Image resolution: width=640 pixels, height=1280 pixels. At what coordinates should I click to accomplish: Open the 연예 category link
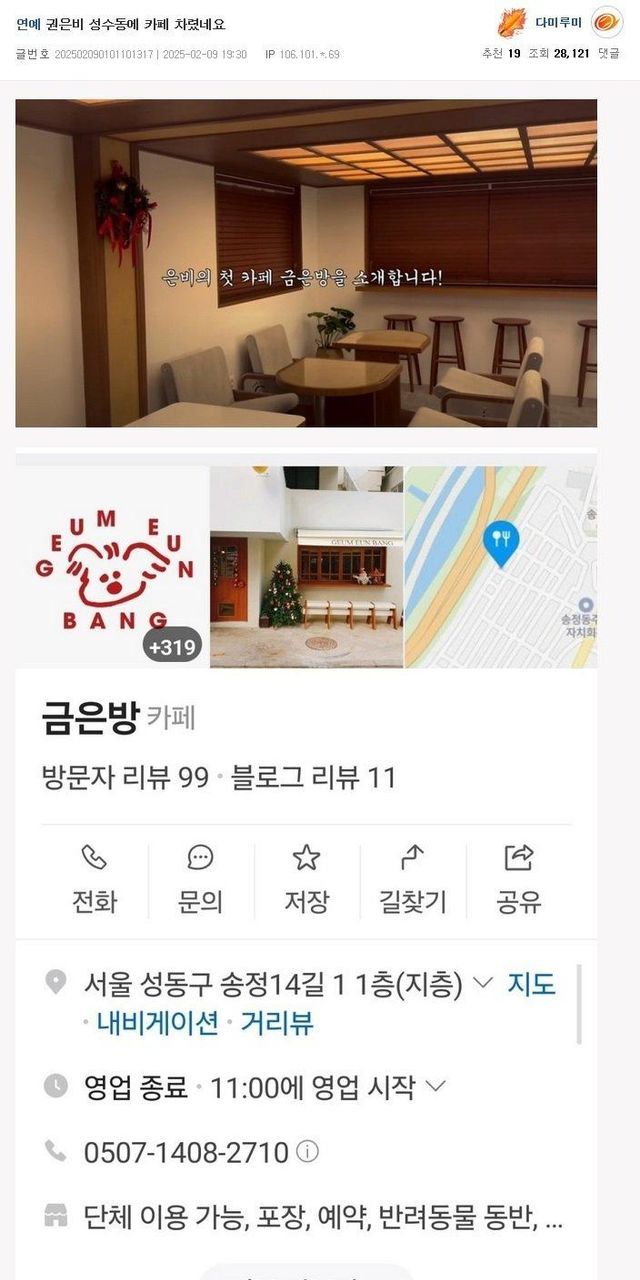pyautogui.click(x=28, y=24)
